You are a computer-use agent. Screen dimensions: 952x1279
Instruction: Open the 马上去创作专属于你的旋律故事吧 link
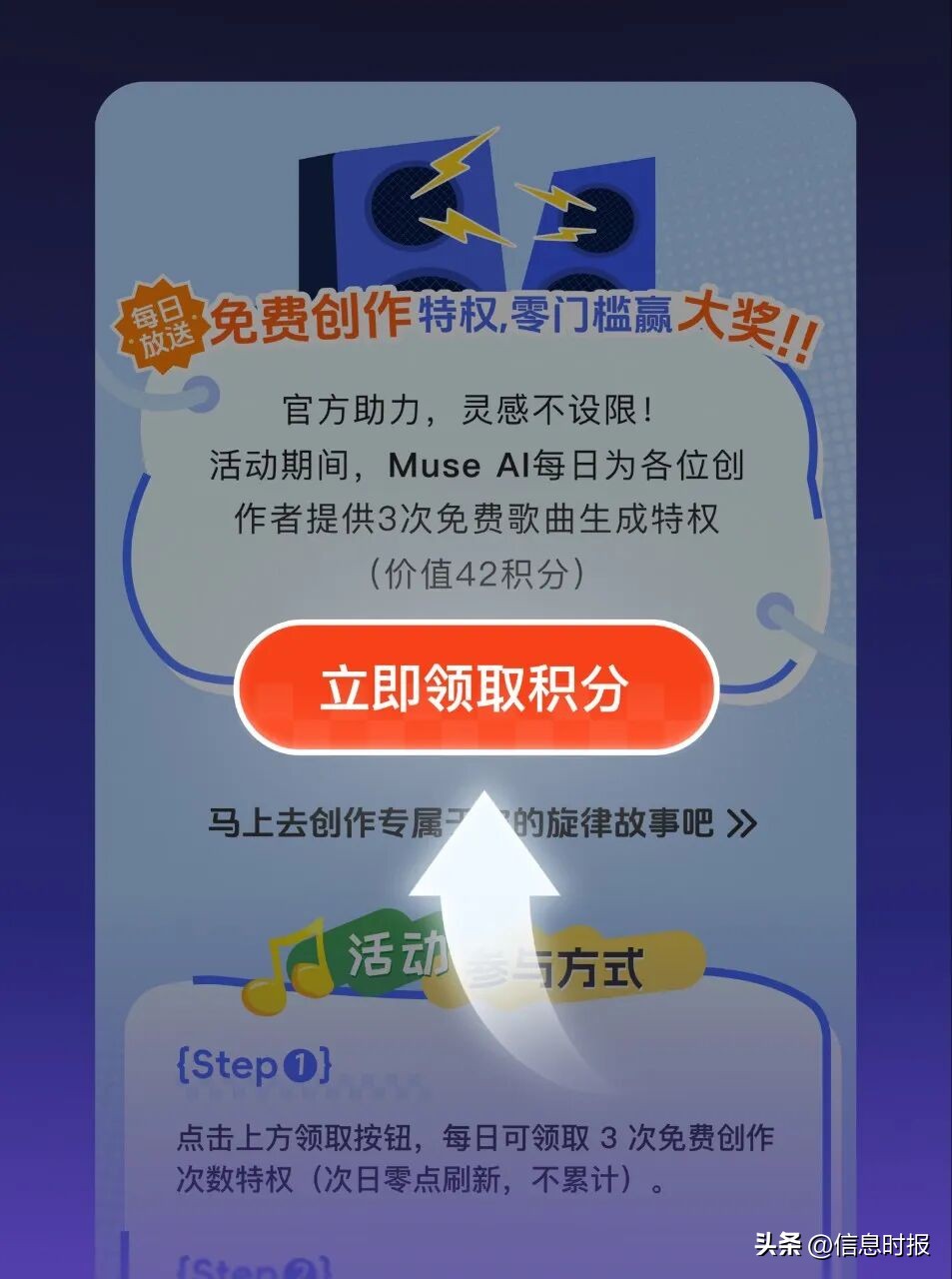[481, 823]
